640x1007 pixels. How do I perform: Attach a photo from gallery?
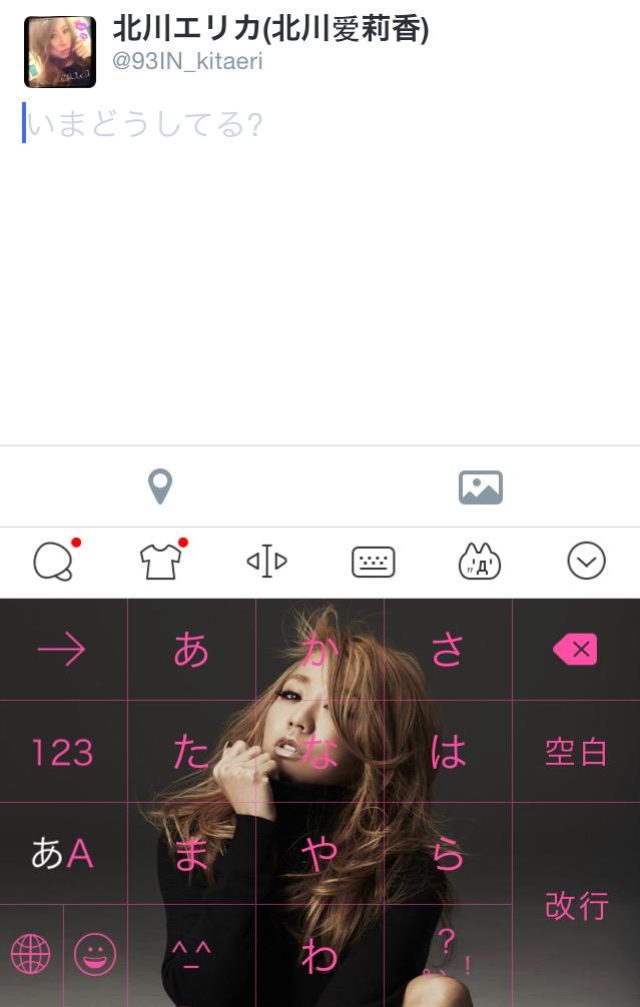pyautogui.click(x=480, y=487)
